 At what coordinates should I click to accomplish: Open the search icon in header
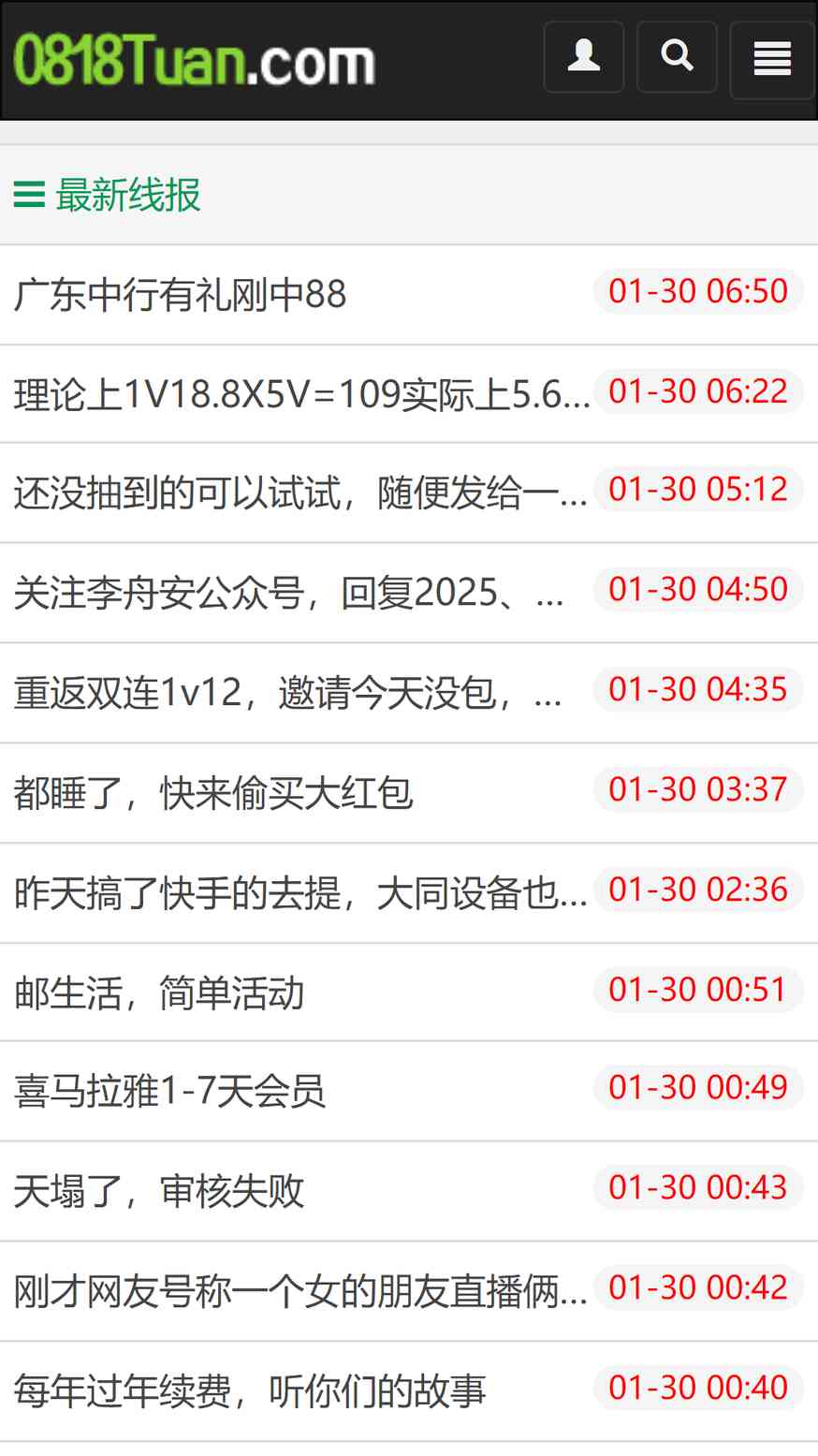[x=677, y=57]
